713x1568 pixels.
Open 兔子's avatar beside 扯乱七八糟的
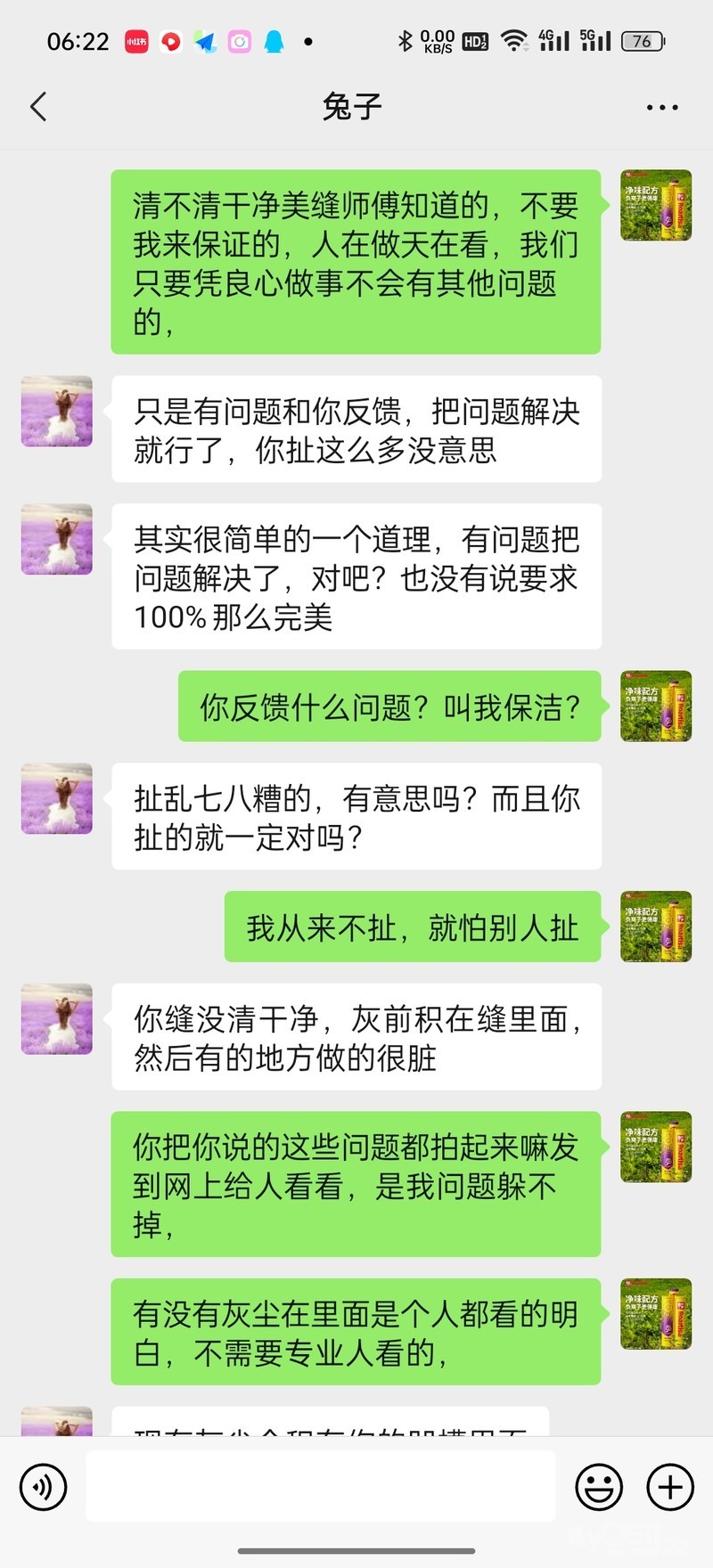point(57,799)
